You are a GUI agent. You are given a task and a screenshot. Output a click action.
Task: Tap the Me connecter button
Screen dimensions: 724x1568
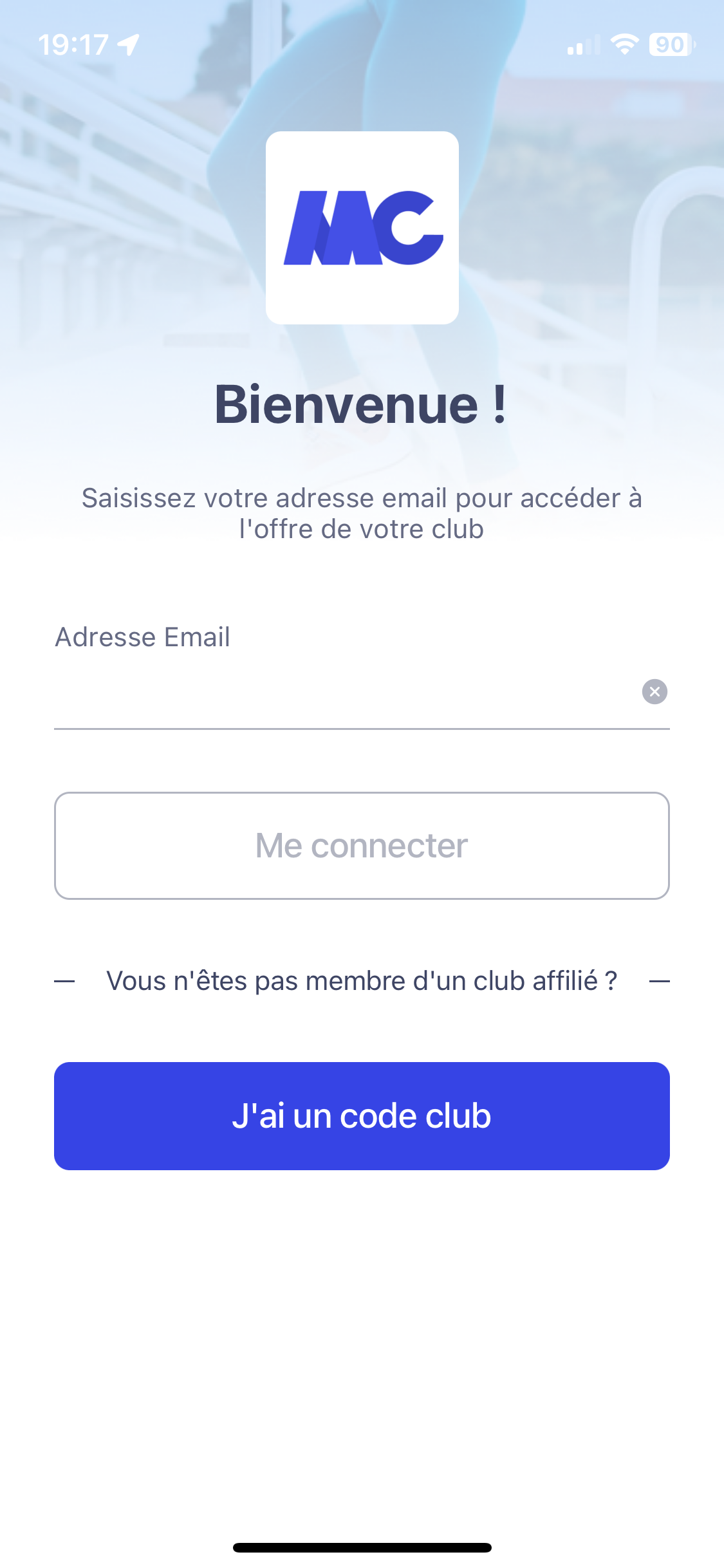tap(362, 845)
